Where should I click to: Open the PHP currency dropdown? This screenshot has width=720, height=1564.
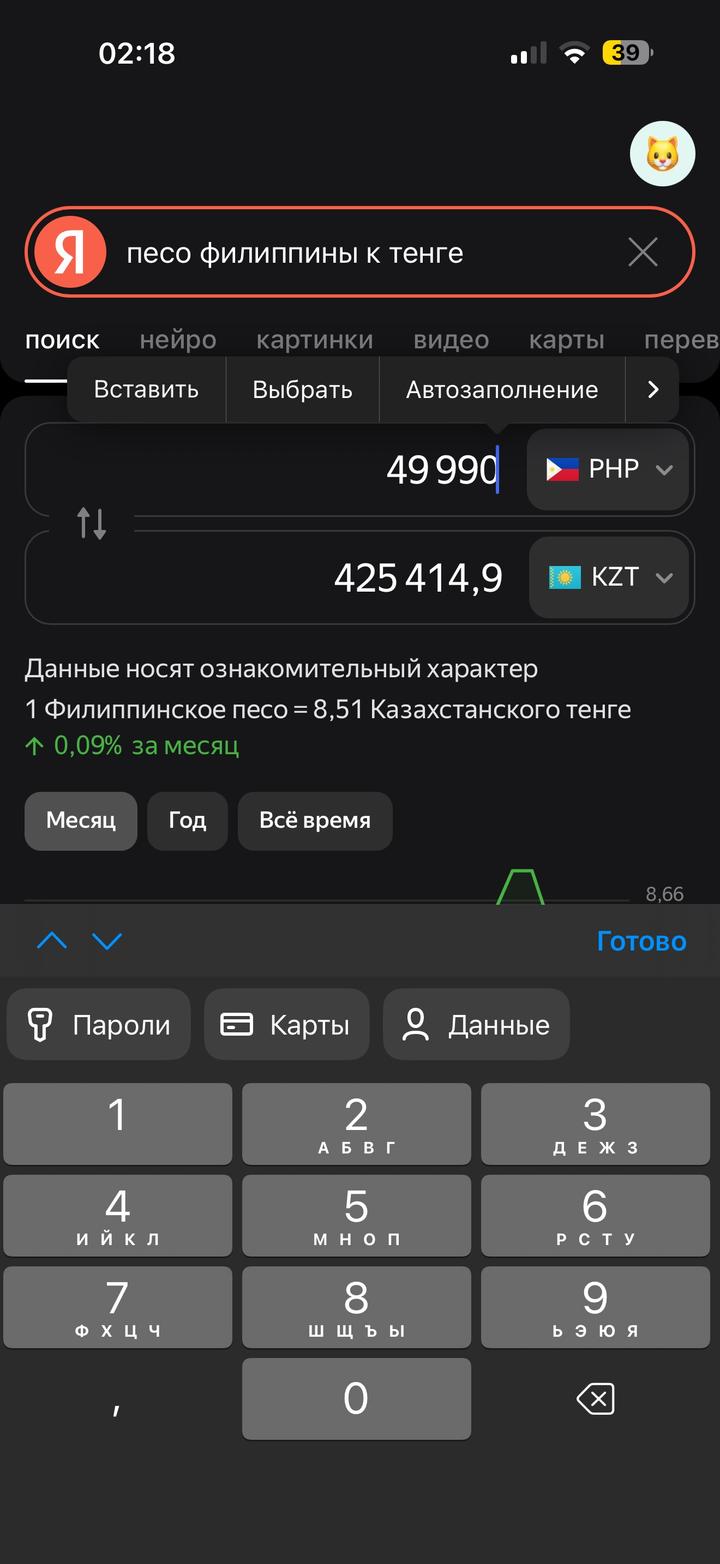608,469
